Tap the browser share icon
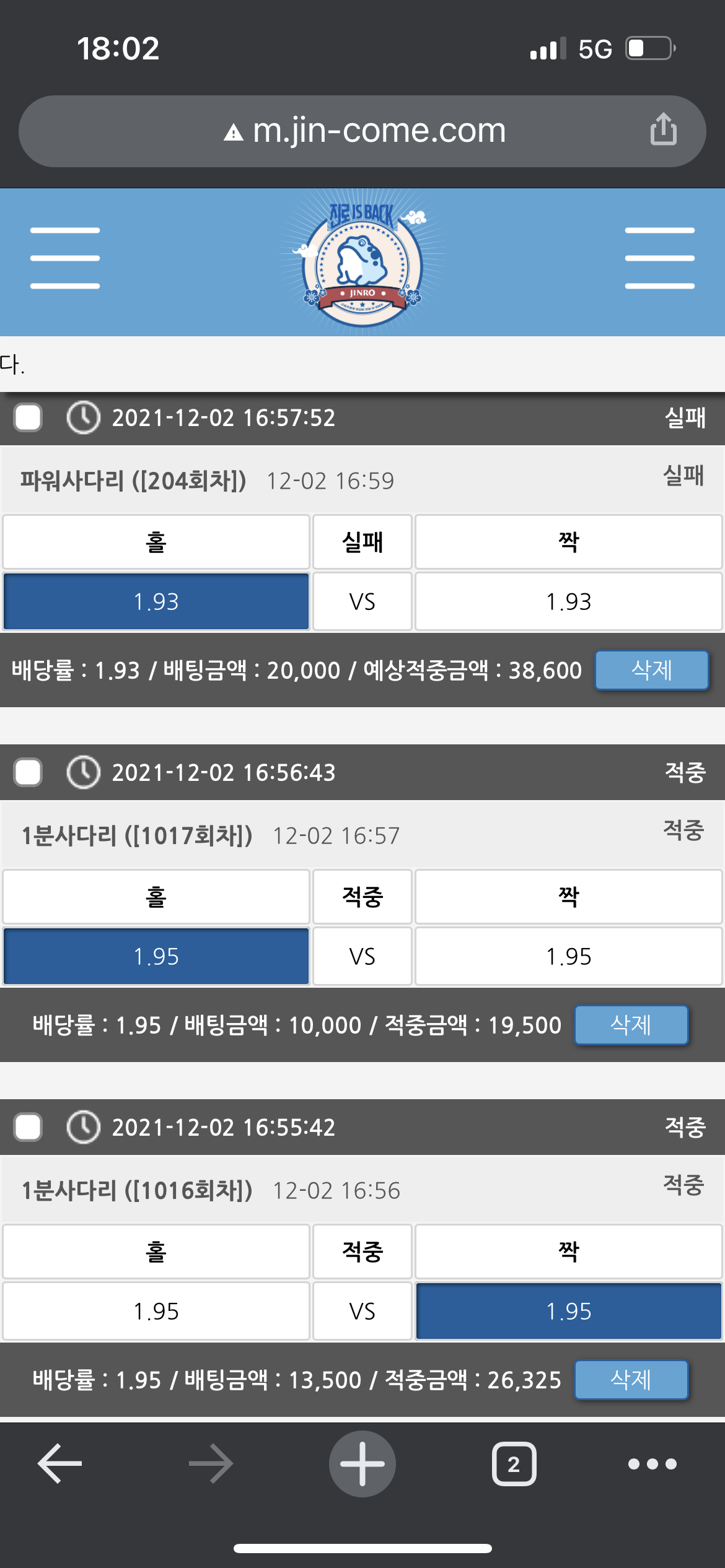 pos(663,129)
